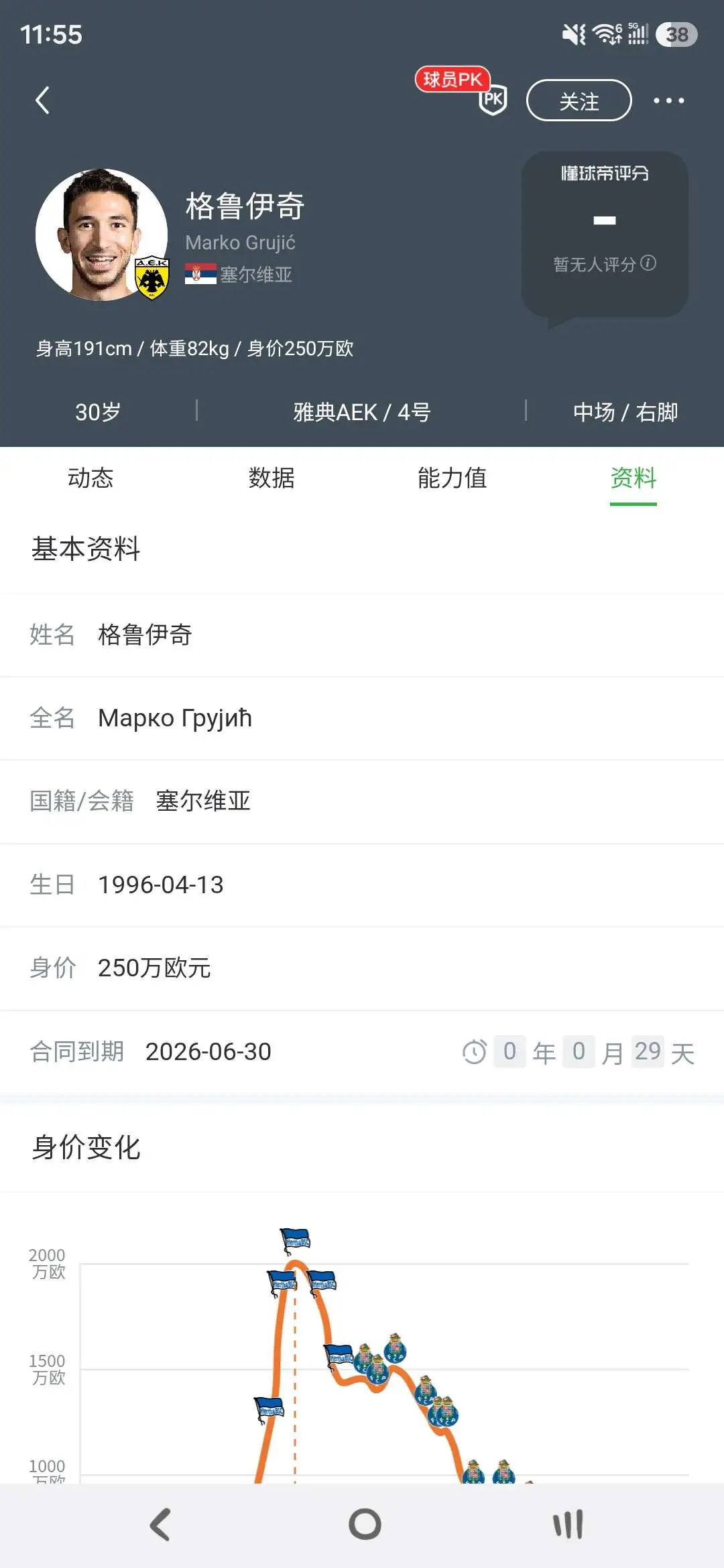Image resolution: width=724 pixels, height=1568 pixels.
Task: Go back using the top-left arrow
Action: 43,101
